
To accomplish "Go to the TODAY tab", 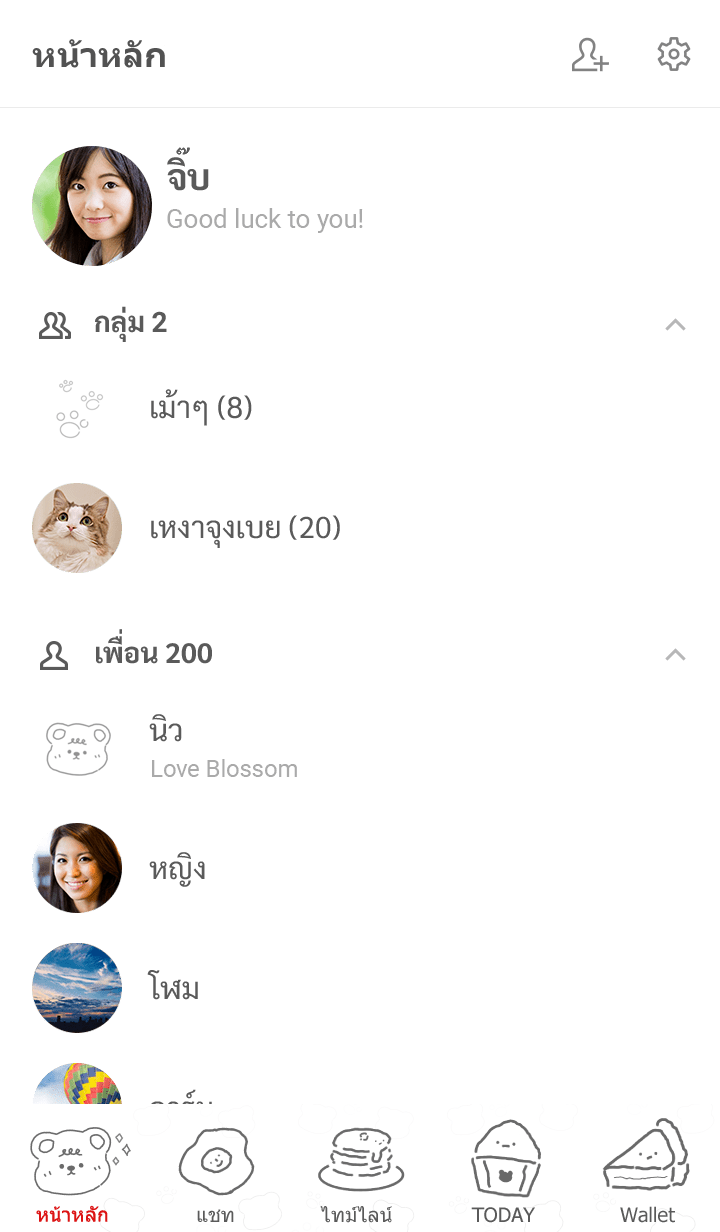I will [x=503, y=1176].
